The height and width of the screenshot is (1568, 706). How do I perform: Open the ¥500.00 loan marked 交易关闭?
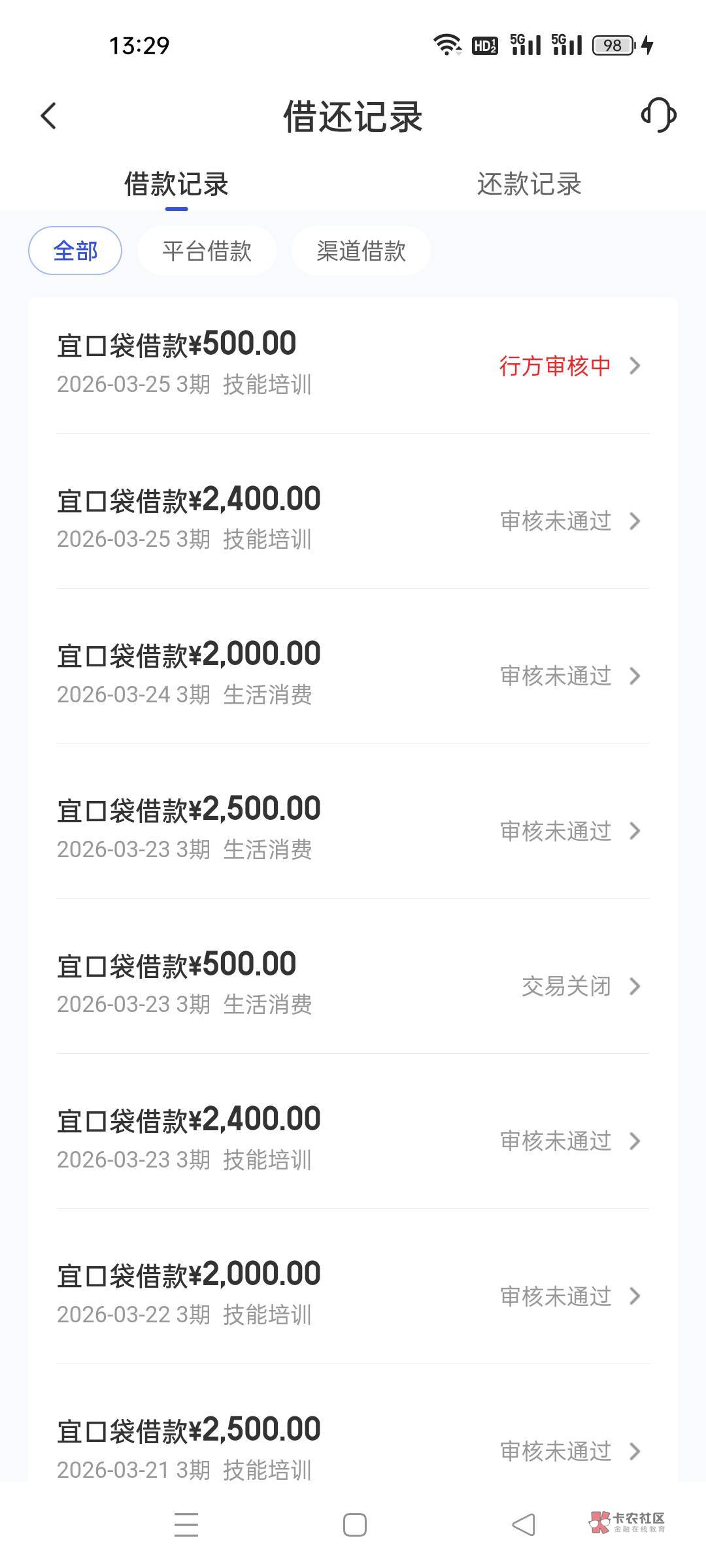[x=353, y=983]
